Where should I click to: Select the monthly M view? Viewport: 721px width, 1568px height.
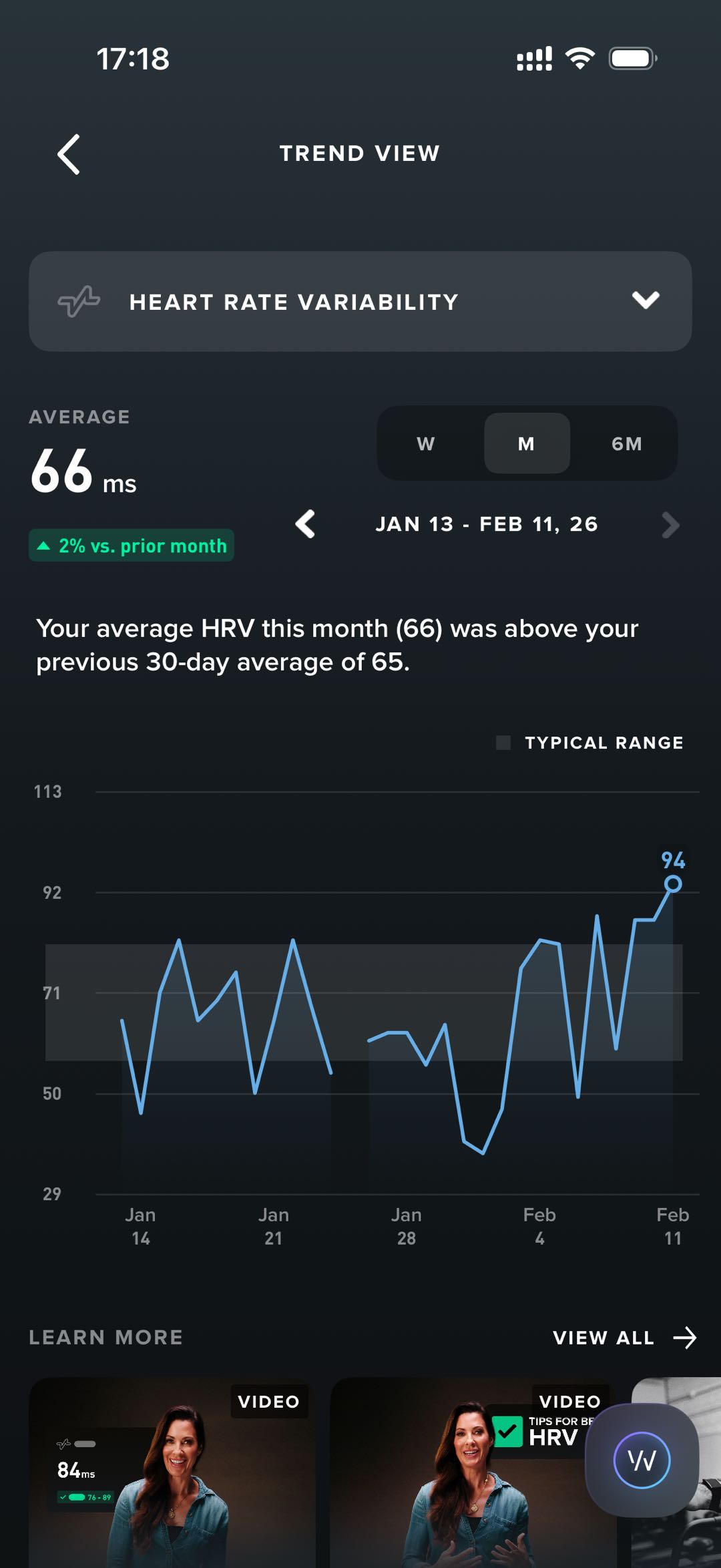point(527,443)
